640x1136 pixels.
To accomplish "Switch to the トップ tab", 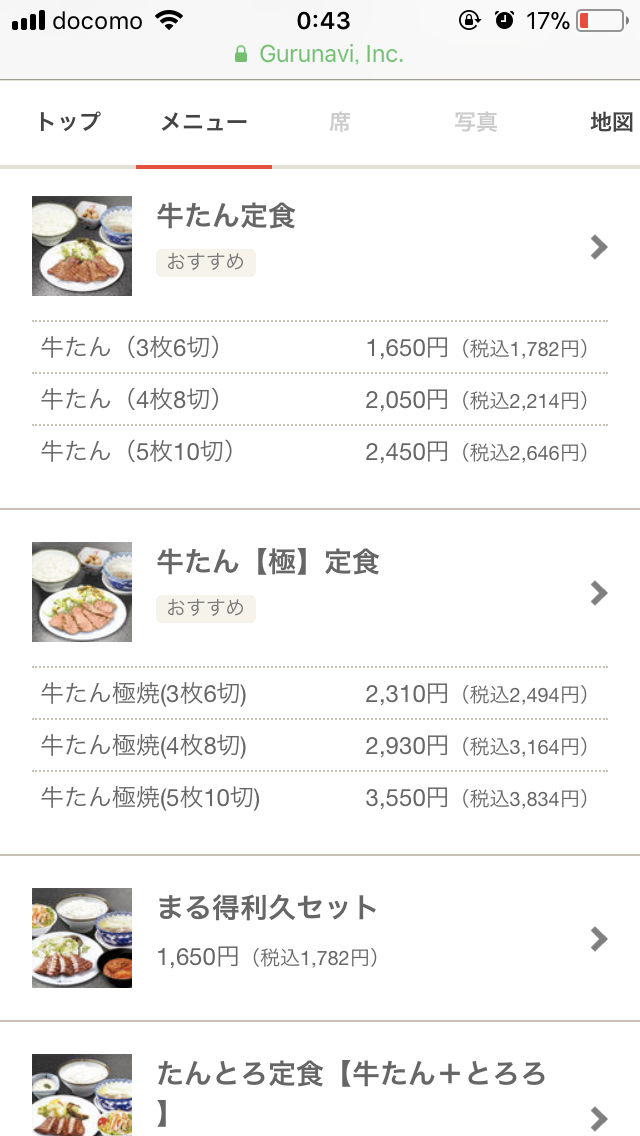I will [x=68, y=123].
